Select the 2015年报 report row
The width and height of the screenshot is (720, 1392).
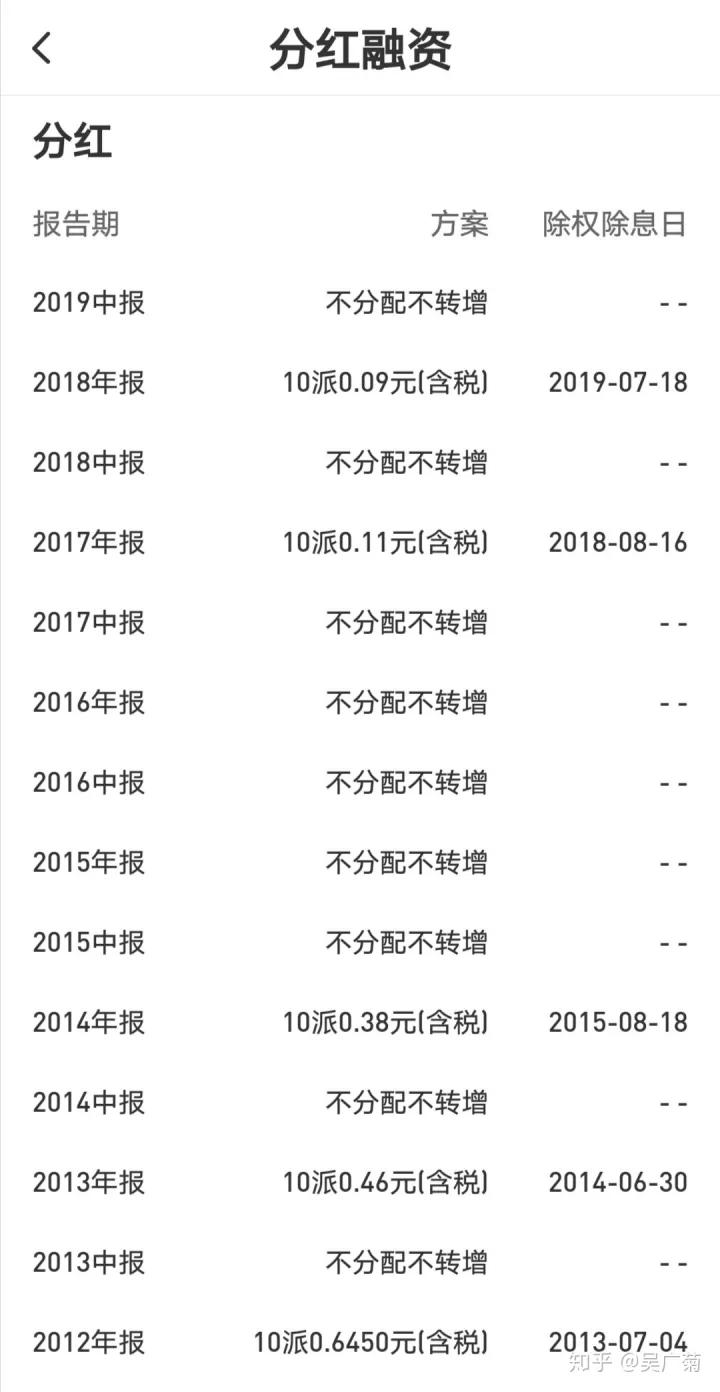pyautogui.click(x=89, y=862)
